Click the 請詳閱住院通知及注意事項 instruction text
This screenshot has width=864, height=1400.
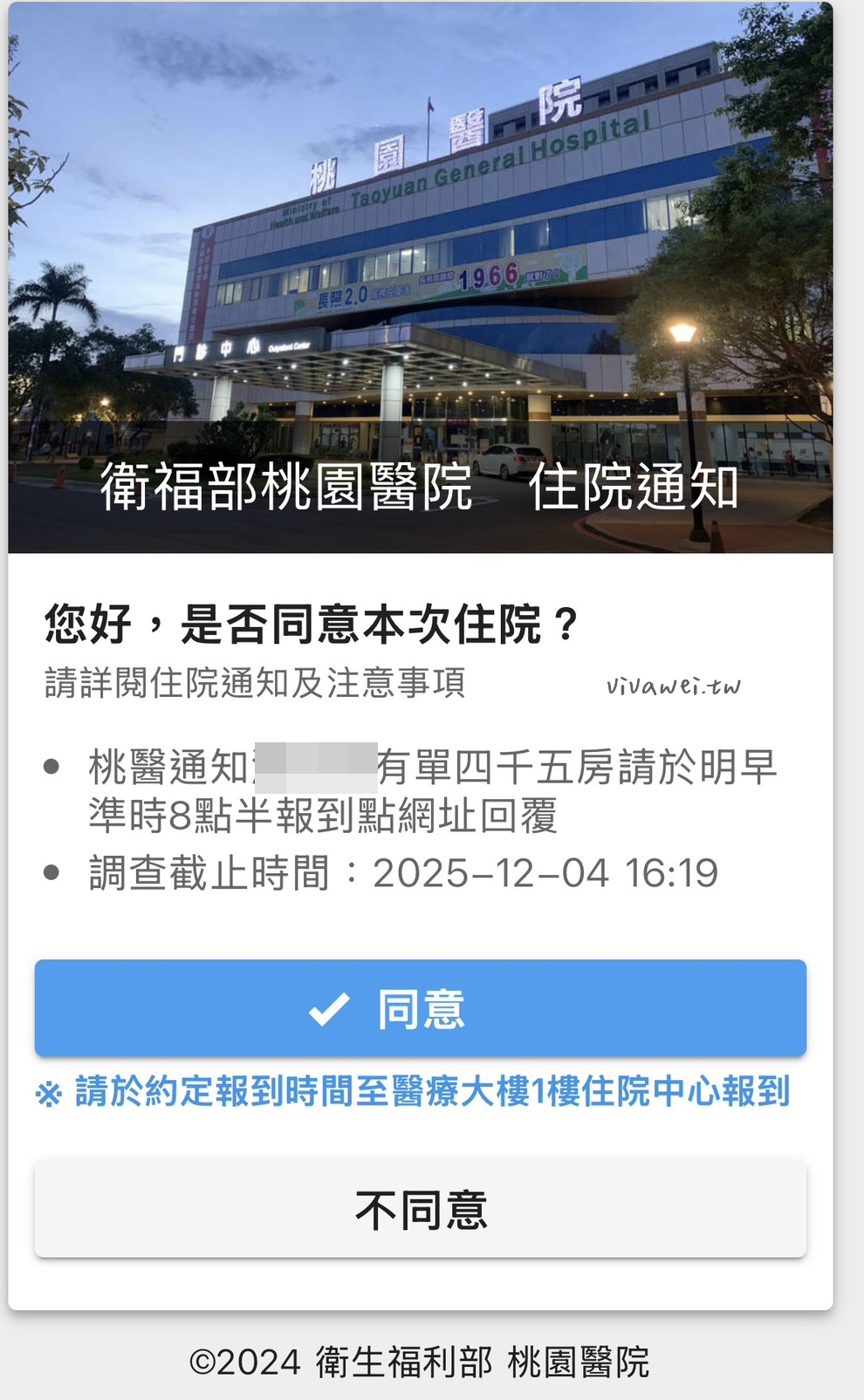[x=257, y=684]
